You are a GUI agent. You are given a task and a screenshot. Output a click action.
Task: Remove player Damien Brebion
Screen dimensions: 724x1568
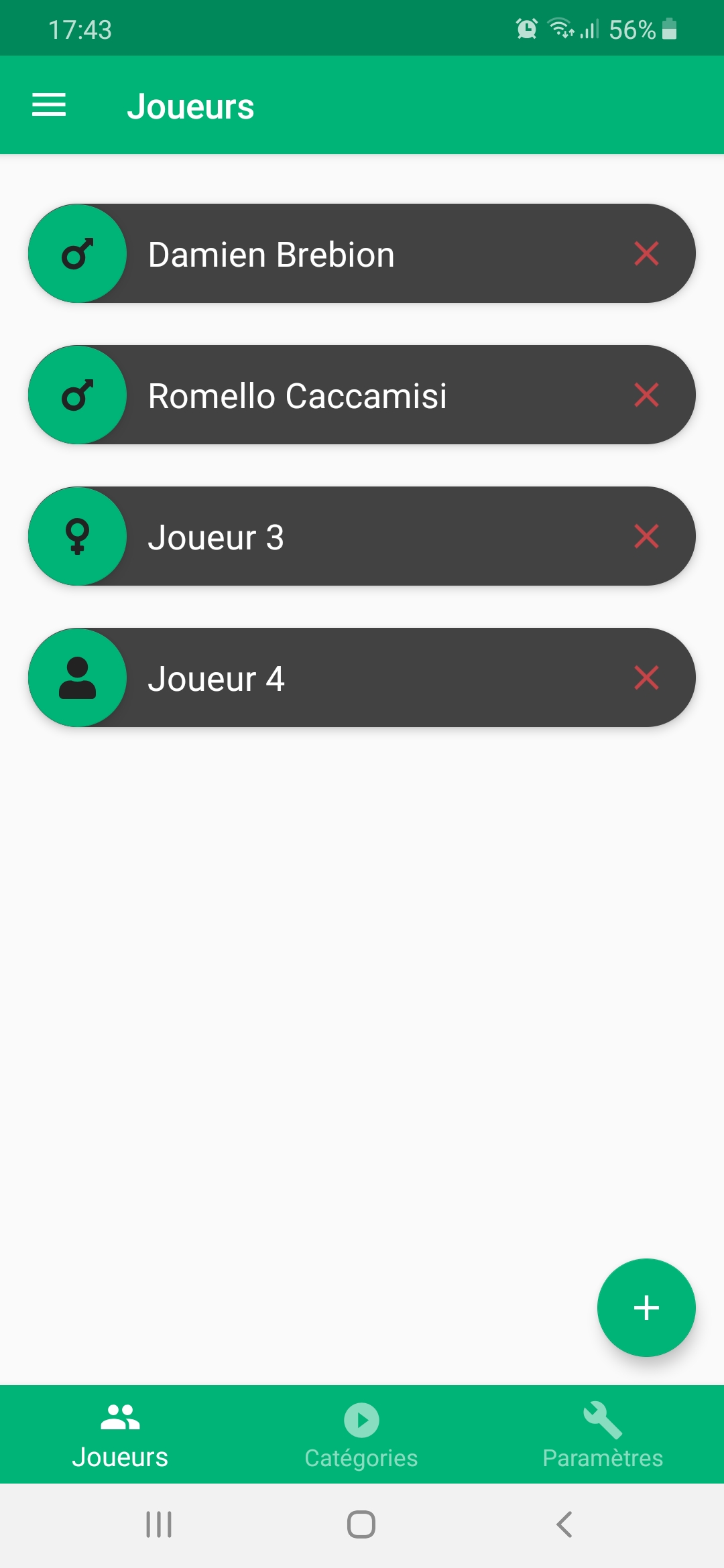[x=646, y=254]
